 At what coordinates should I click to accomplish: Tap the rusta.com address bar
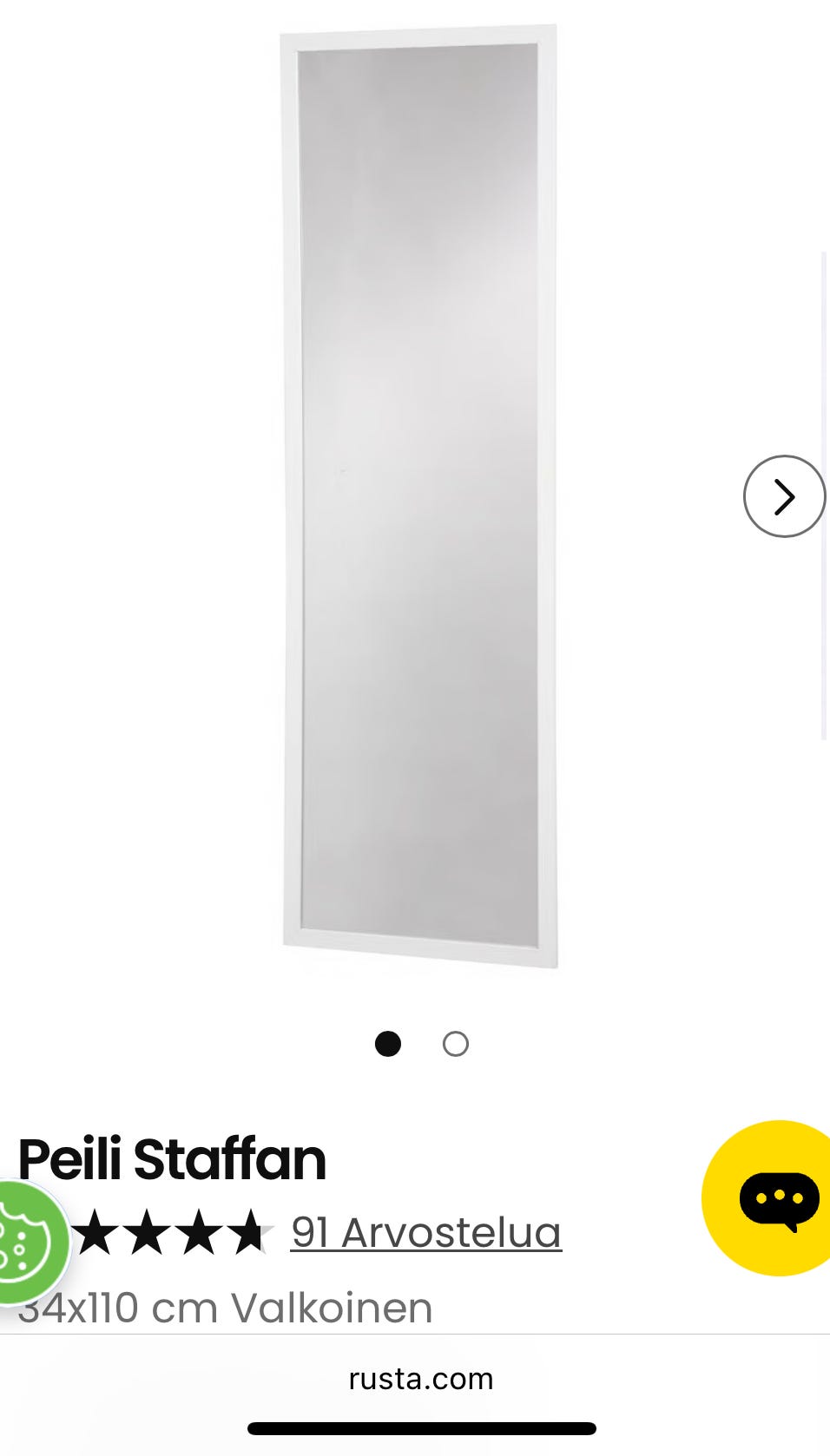(x=420, y=1379)
